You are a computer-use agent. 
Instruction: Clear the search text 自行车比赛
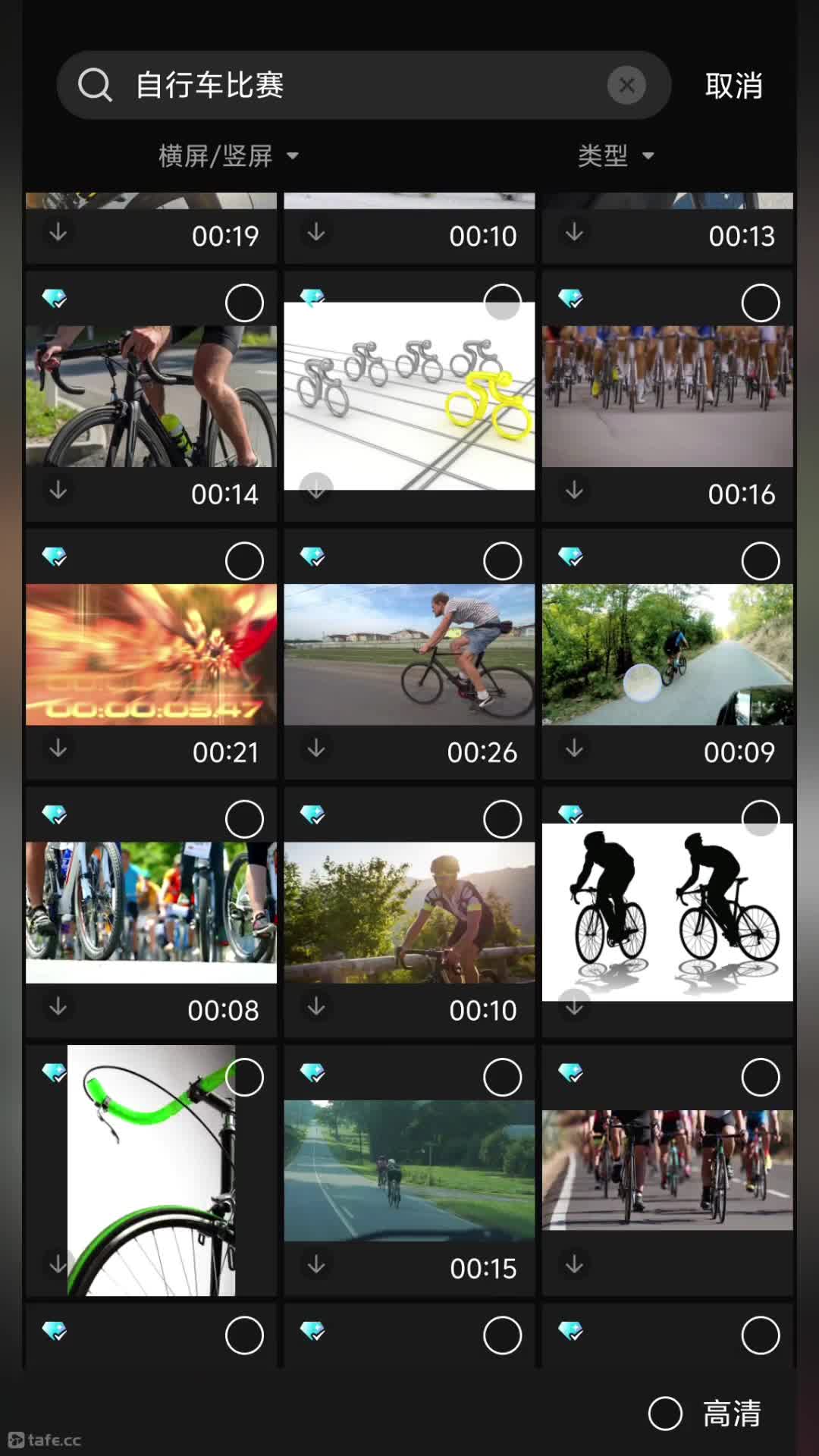[626, 85]
